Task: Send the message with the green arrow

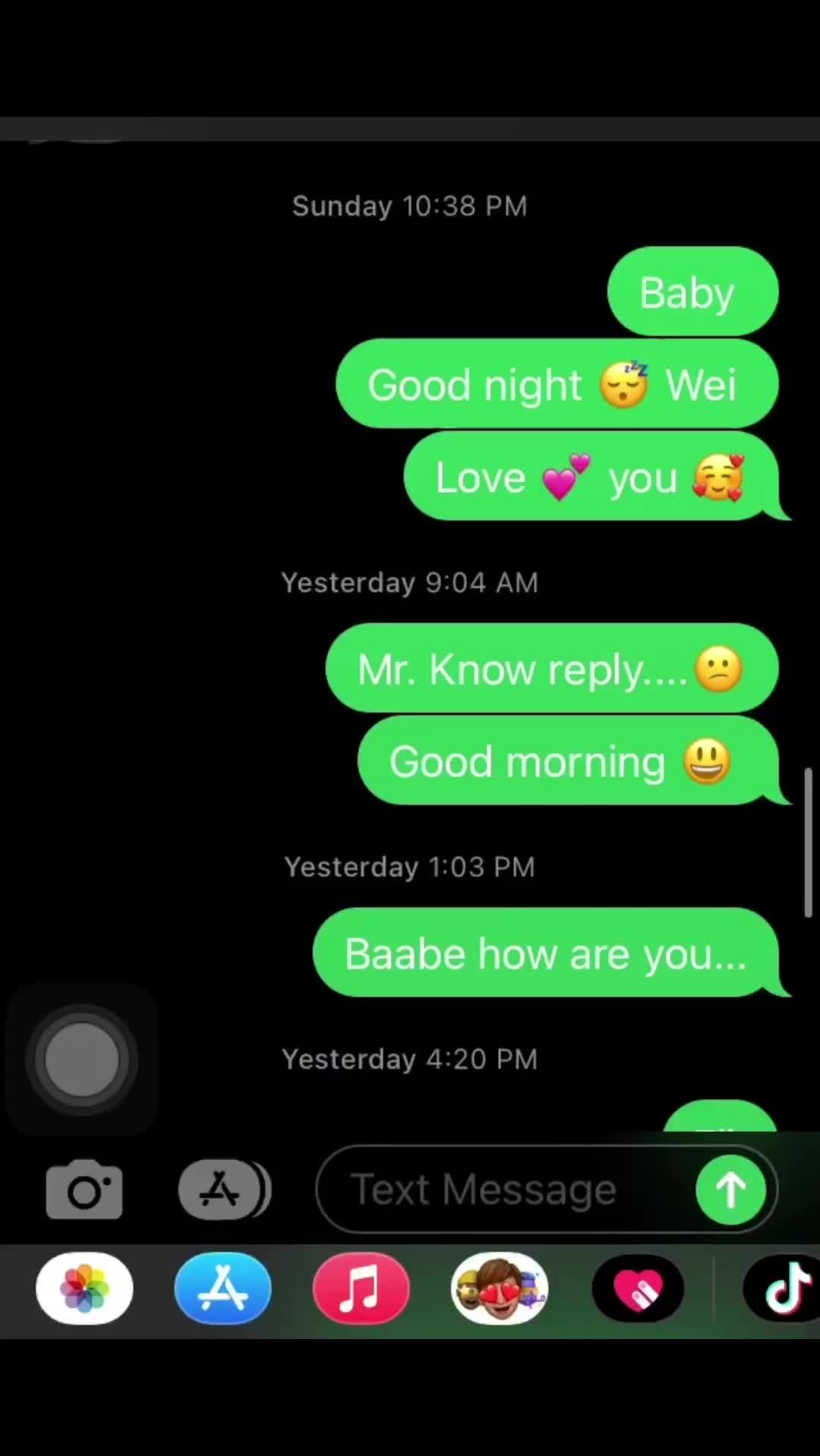Action: tap(731, 1190)
